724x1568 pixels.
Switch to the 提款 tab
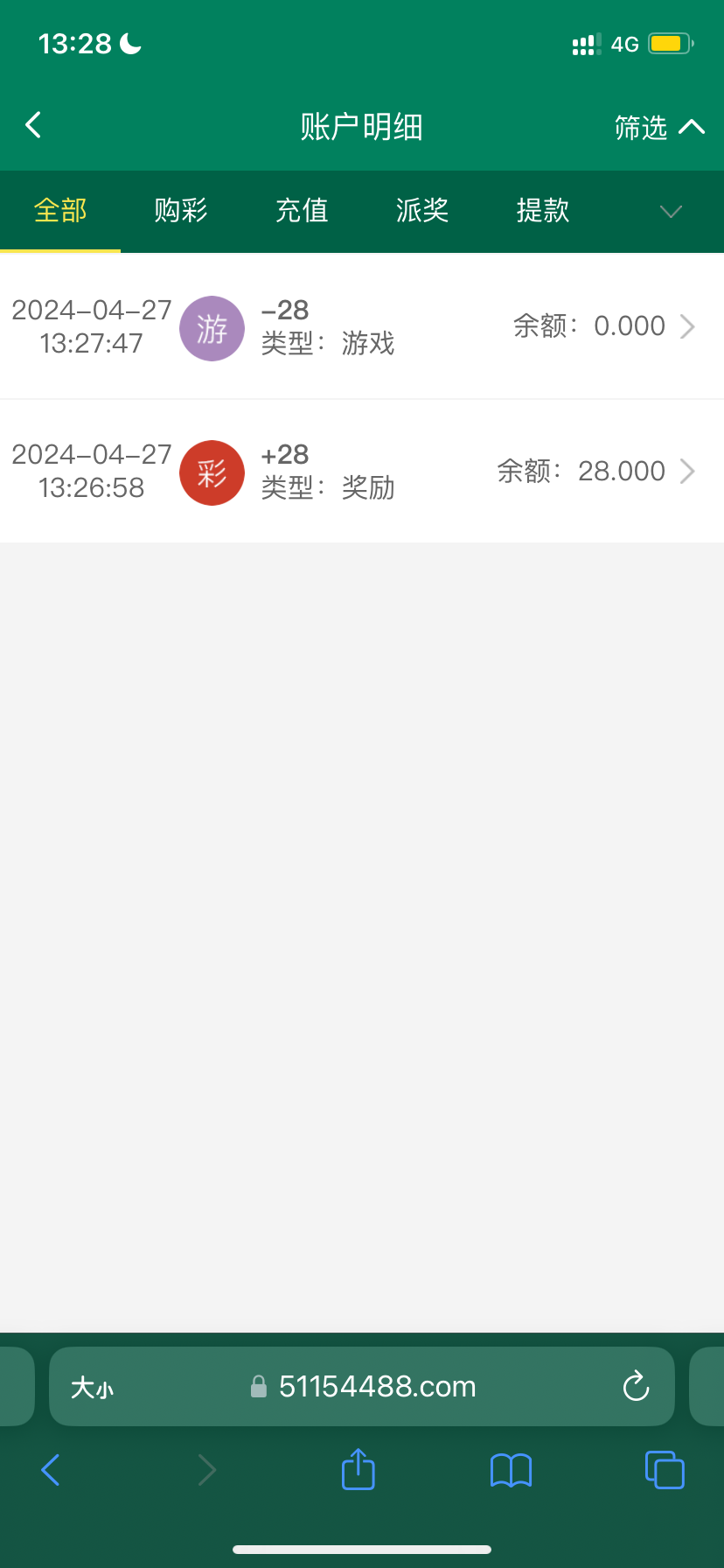(x=543, y=211)
